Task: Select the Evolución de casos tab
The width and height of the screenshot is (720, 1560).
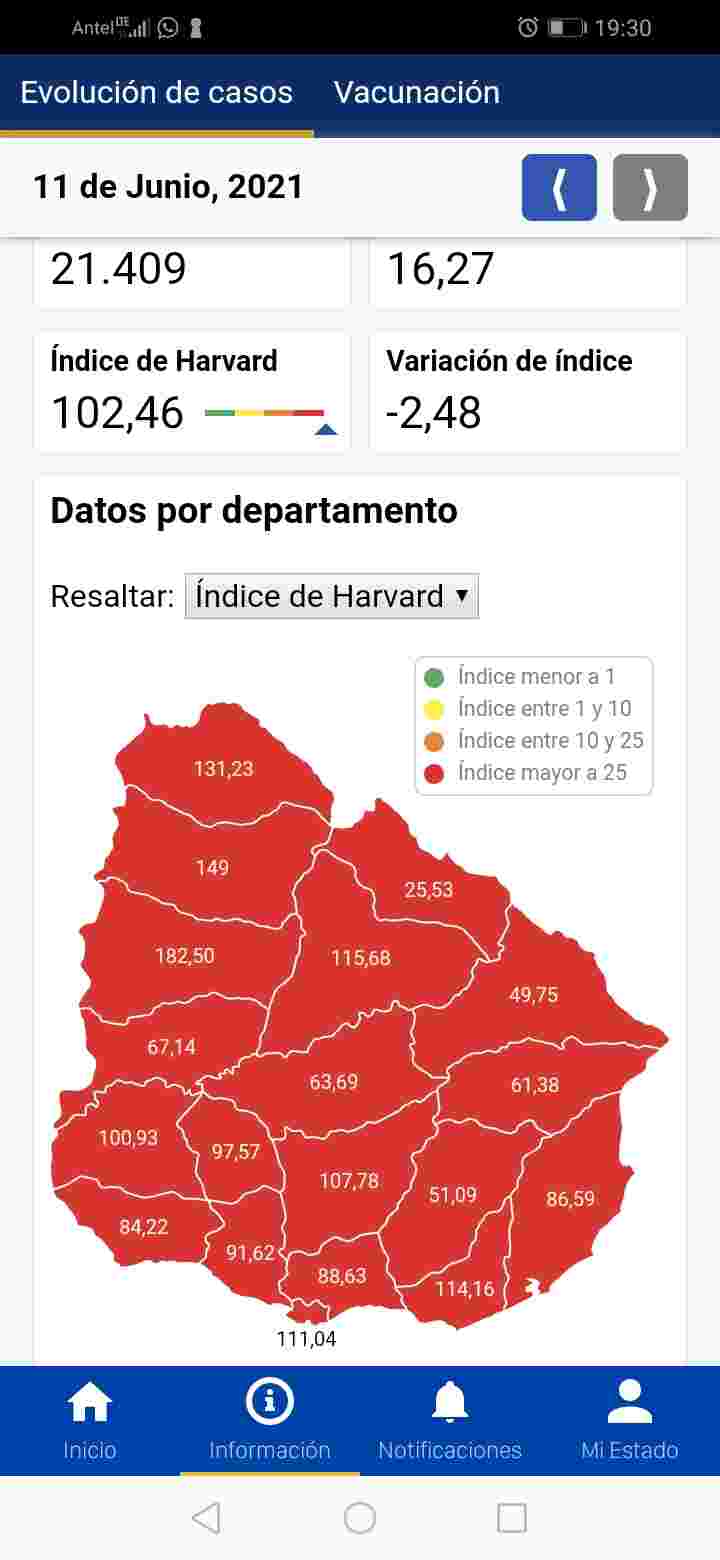Action: (x=156, y=93)
